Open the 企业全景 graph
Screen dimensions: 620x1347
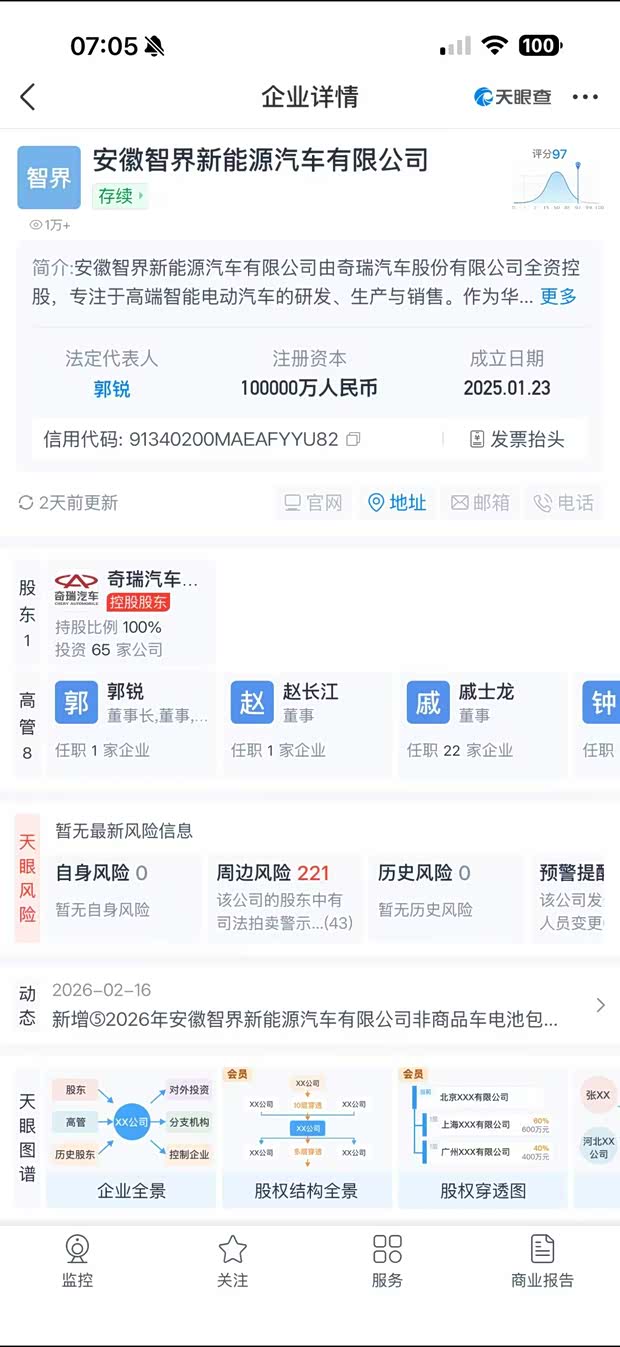click(131, 1137)
